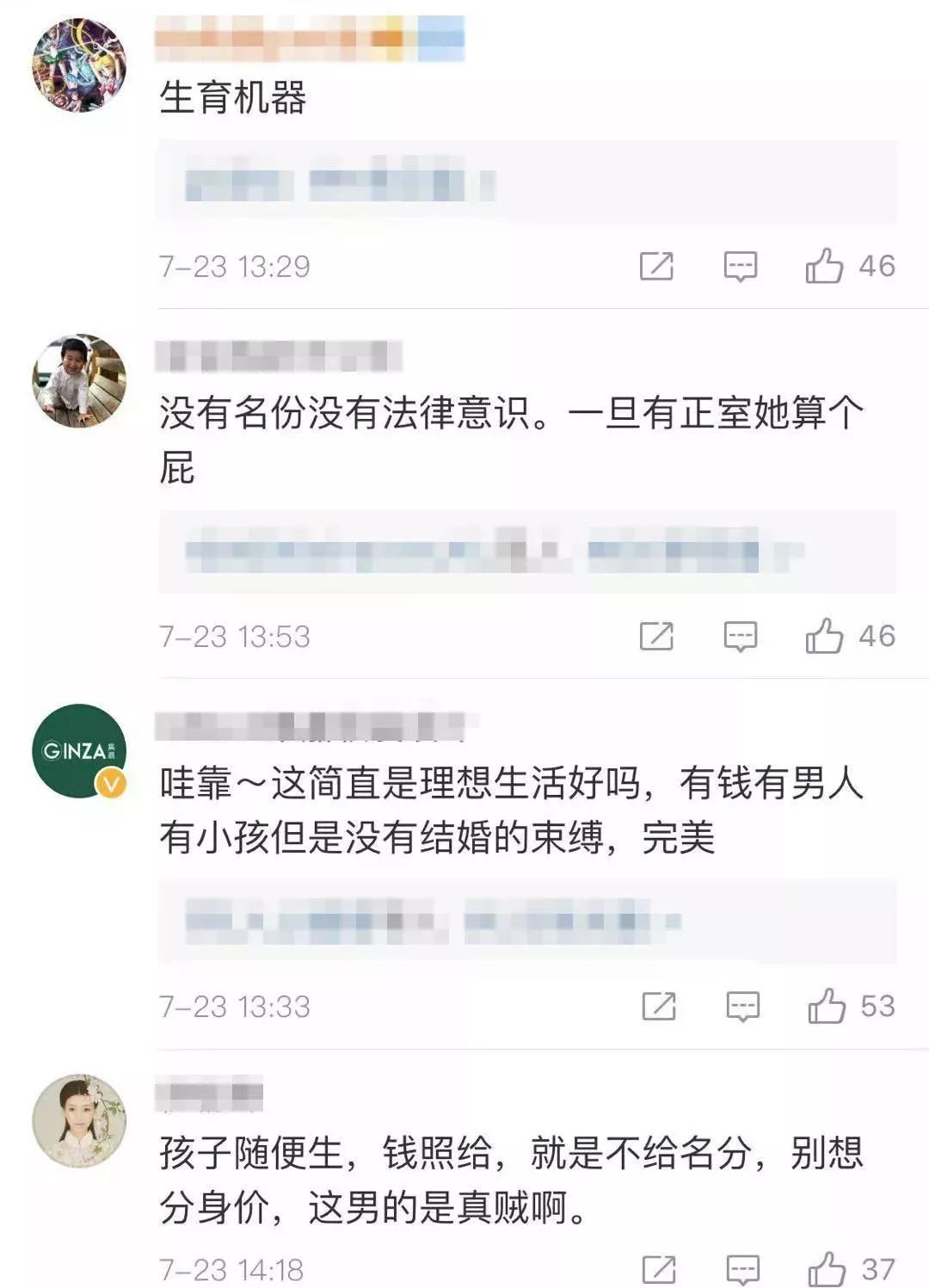Open replies under the 生育机器 comment
This screenshot has height=1288, width=929.
(x=526, y=184)
